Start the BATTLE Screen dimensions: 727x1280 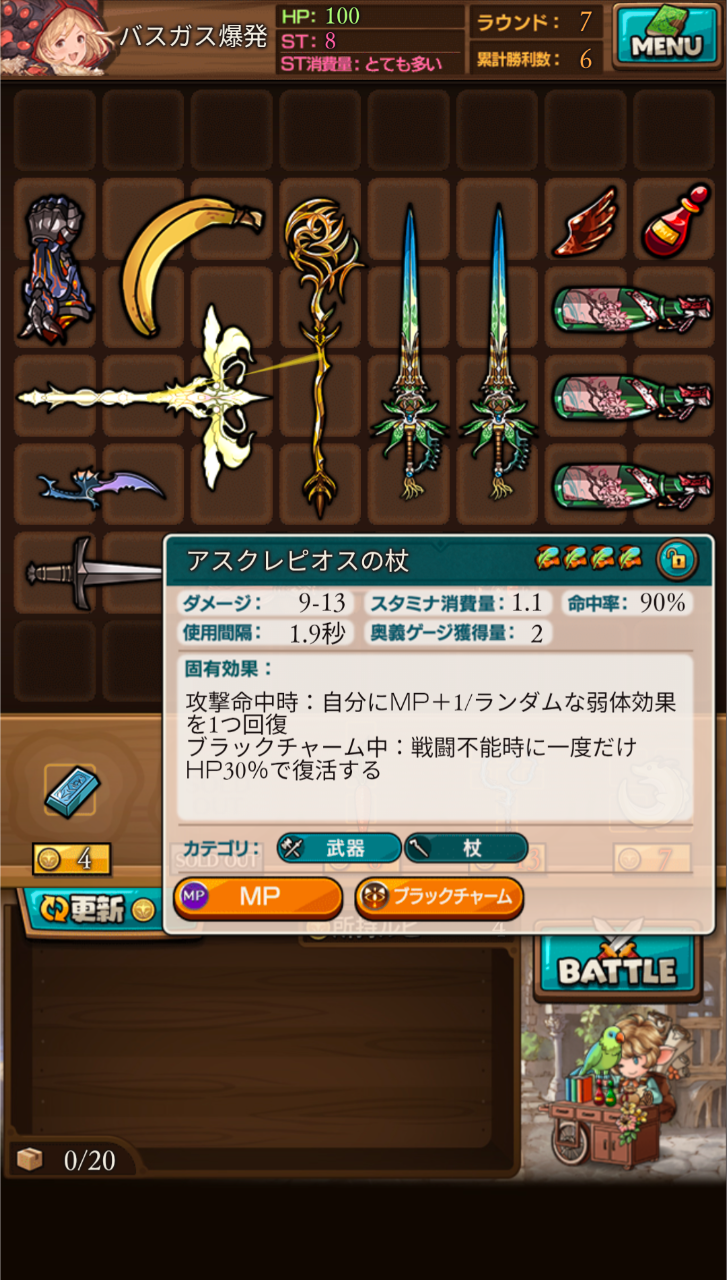point(618,968)
